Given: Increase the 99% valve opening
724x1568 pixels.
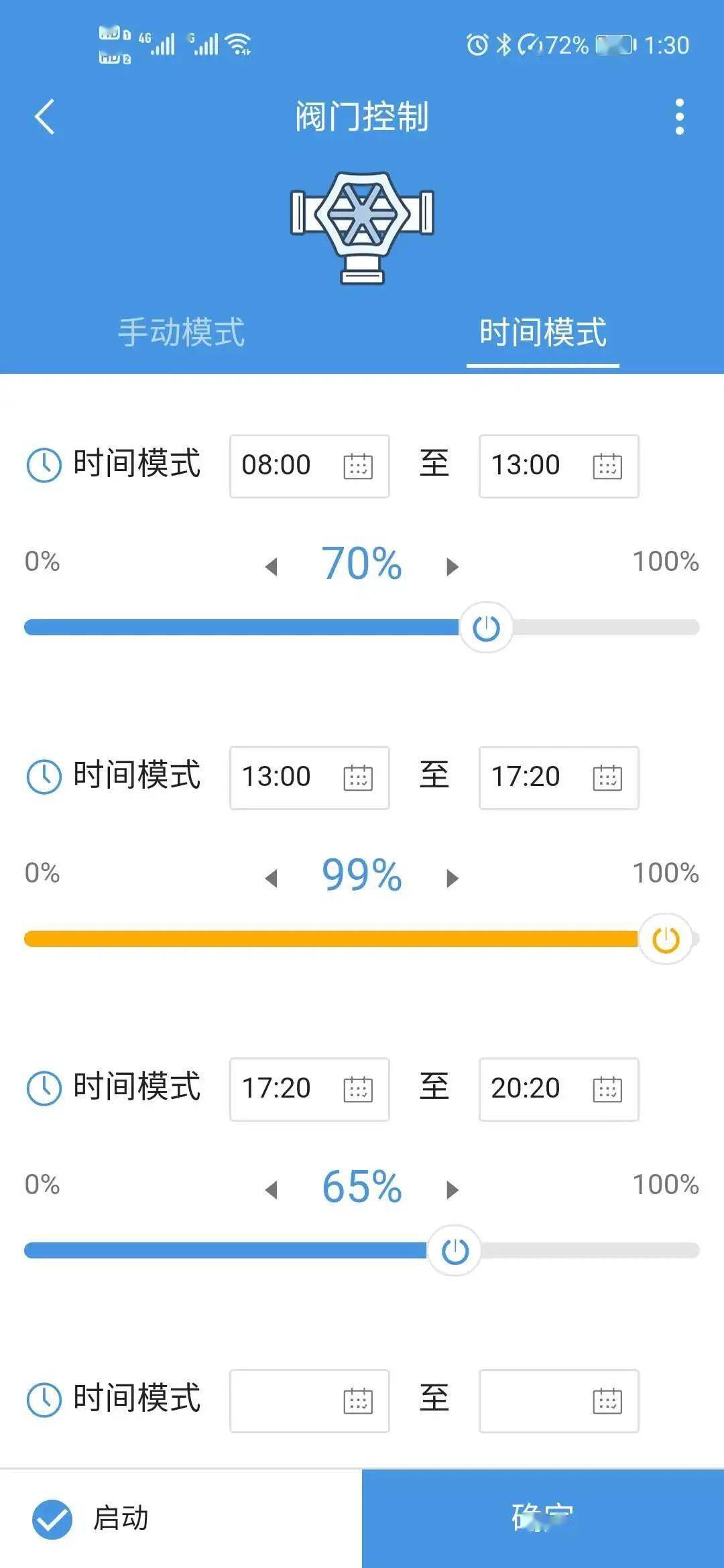Looking at the screenshot, I should click(x=452, y=878).
